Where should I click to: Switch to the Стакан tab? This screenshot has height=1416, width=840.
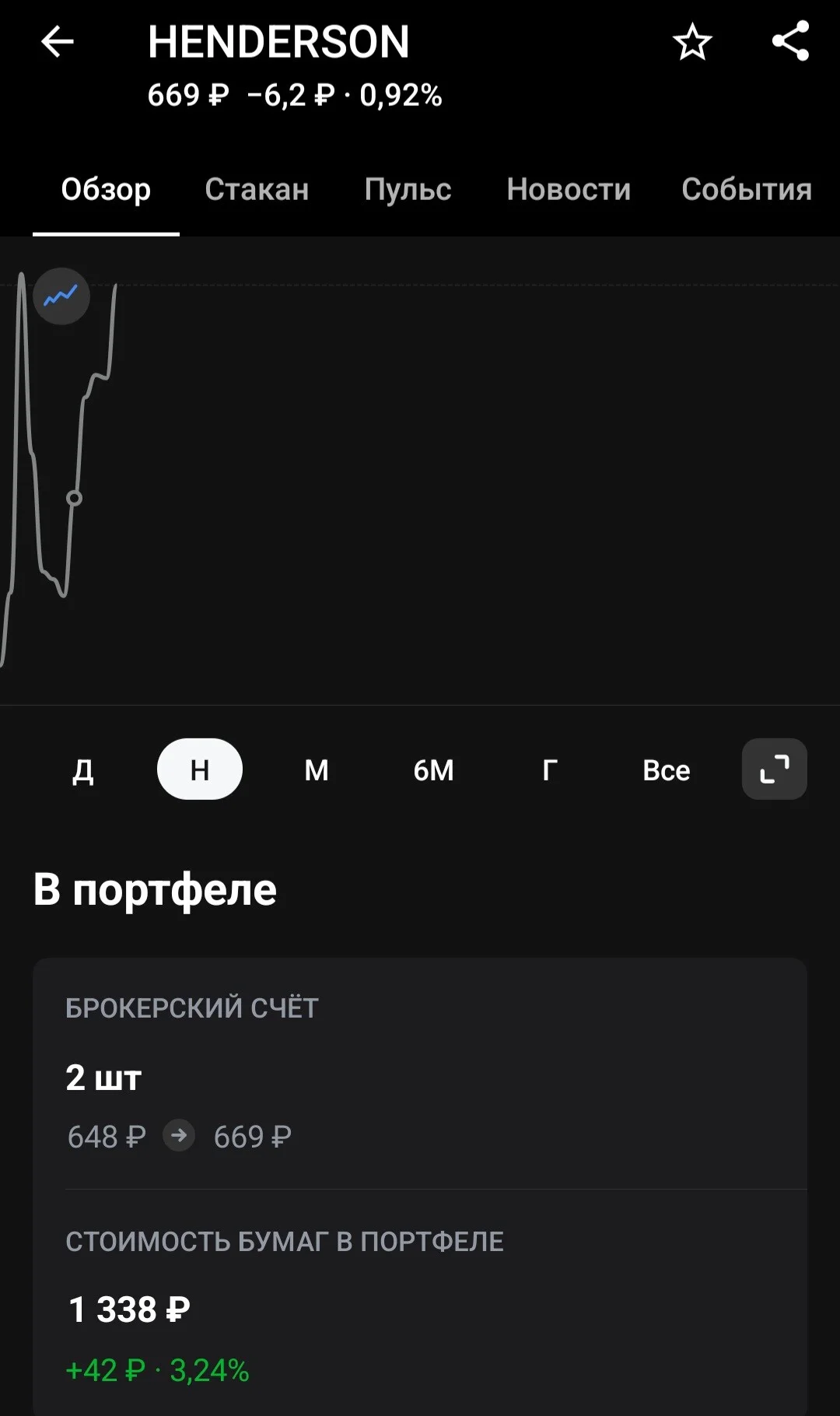click(x=257, y=189)
